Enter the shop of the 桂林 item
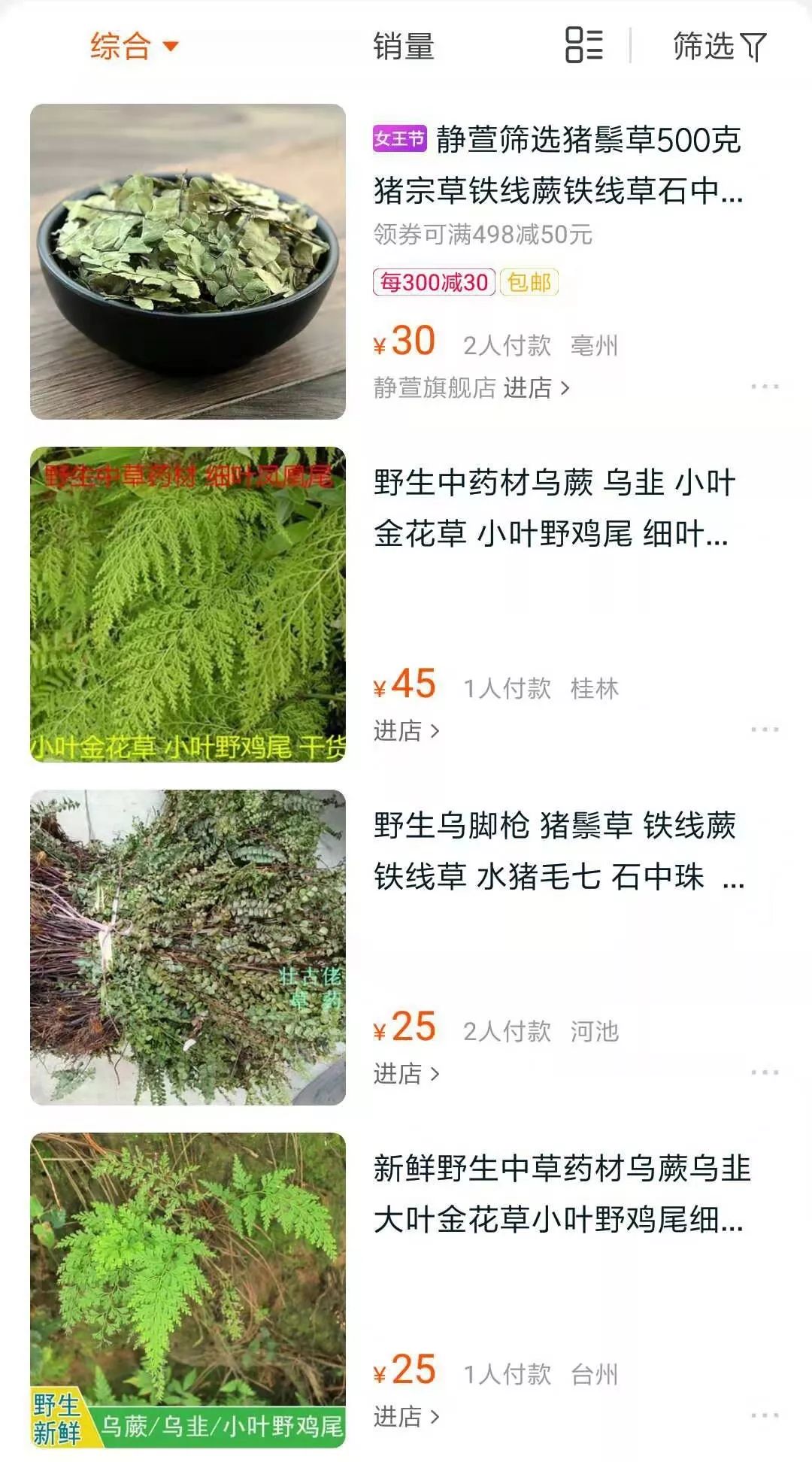Viewport: 812px width, 1462px height. pos(407,730)
